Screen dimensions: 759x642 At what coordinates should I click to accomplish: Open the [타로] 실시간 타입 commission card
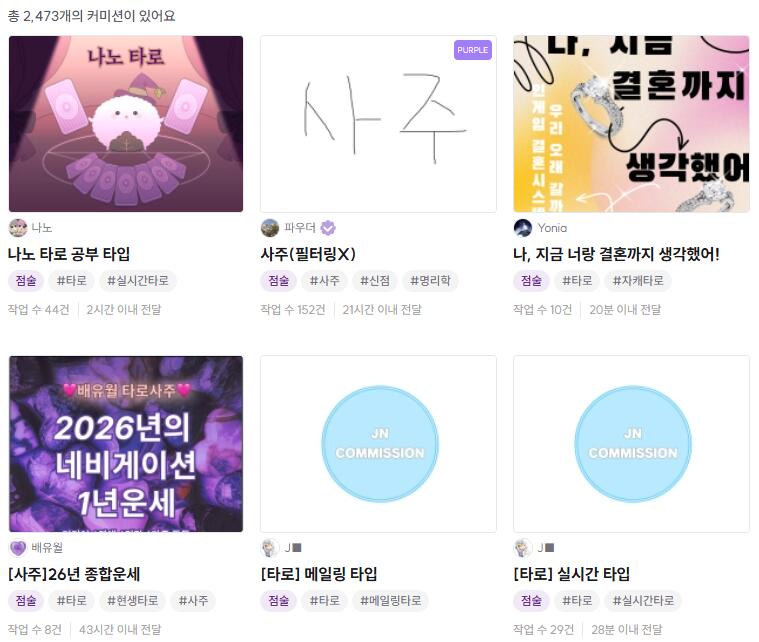click(x=631, y=444)
